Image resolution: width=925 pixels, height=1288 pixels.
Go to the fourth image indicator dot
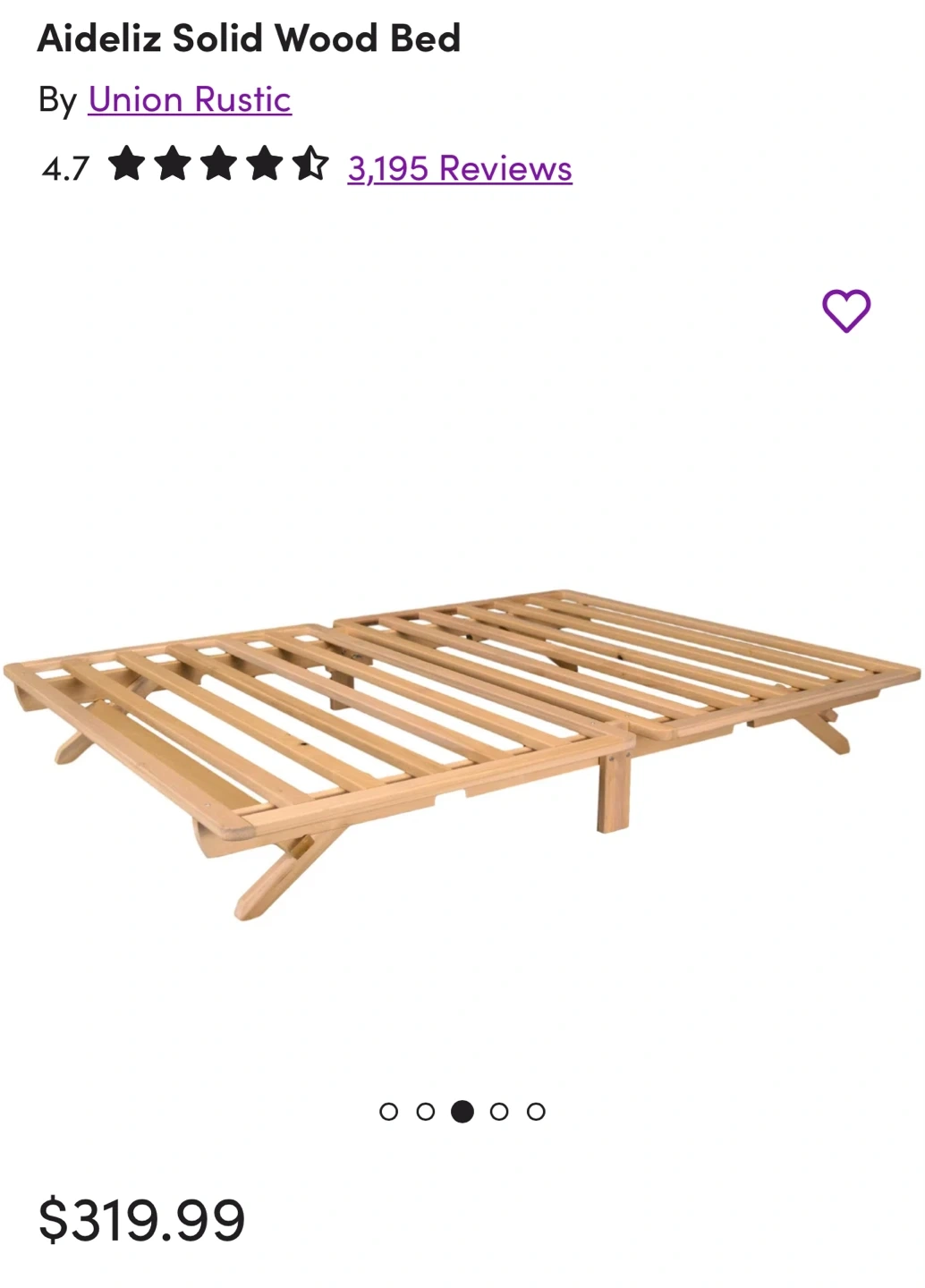tap(499, 1112)
